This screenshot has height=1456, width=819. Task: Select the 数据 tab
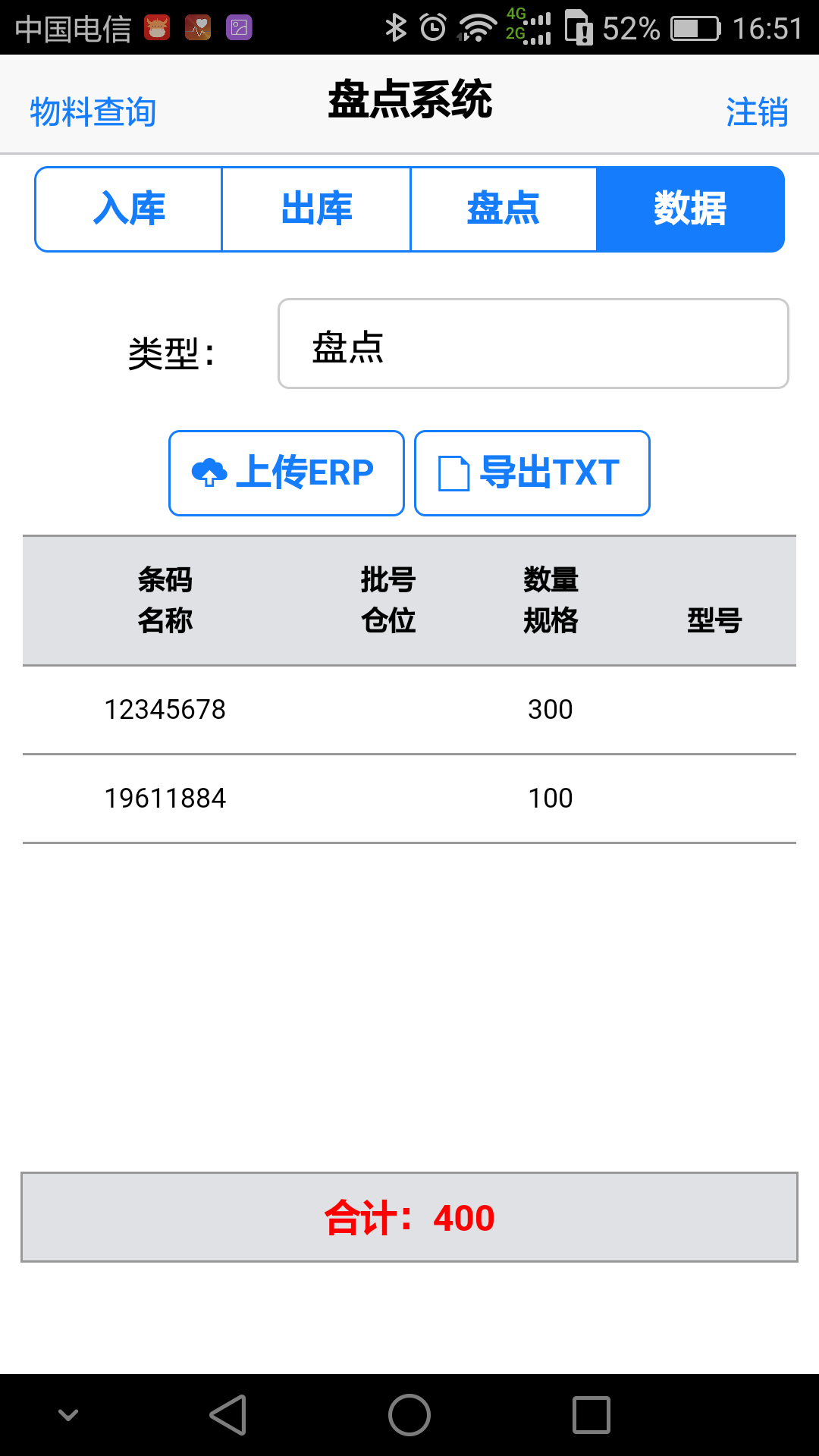click(690, 209)
